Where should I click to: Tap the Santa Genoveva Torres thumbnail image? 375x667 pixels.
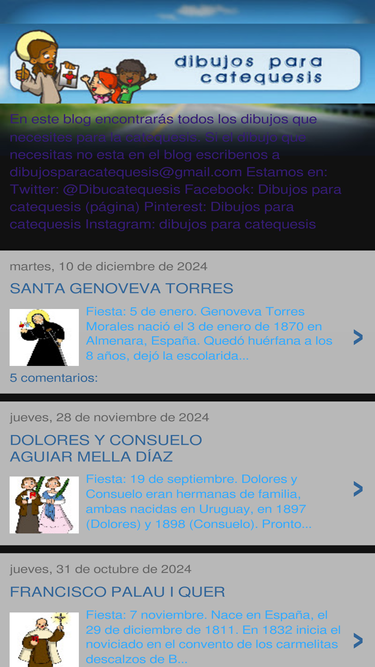pyautogui.click(x=44, y=337)
